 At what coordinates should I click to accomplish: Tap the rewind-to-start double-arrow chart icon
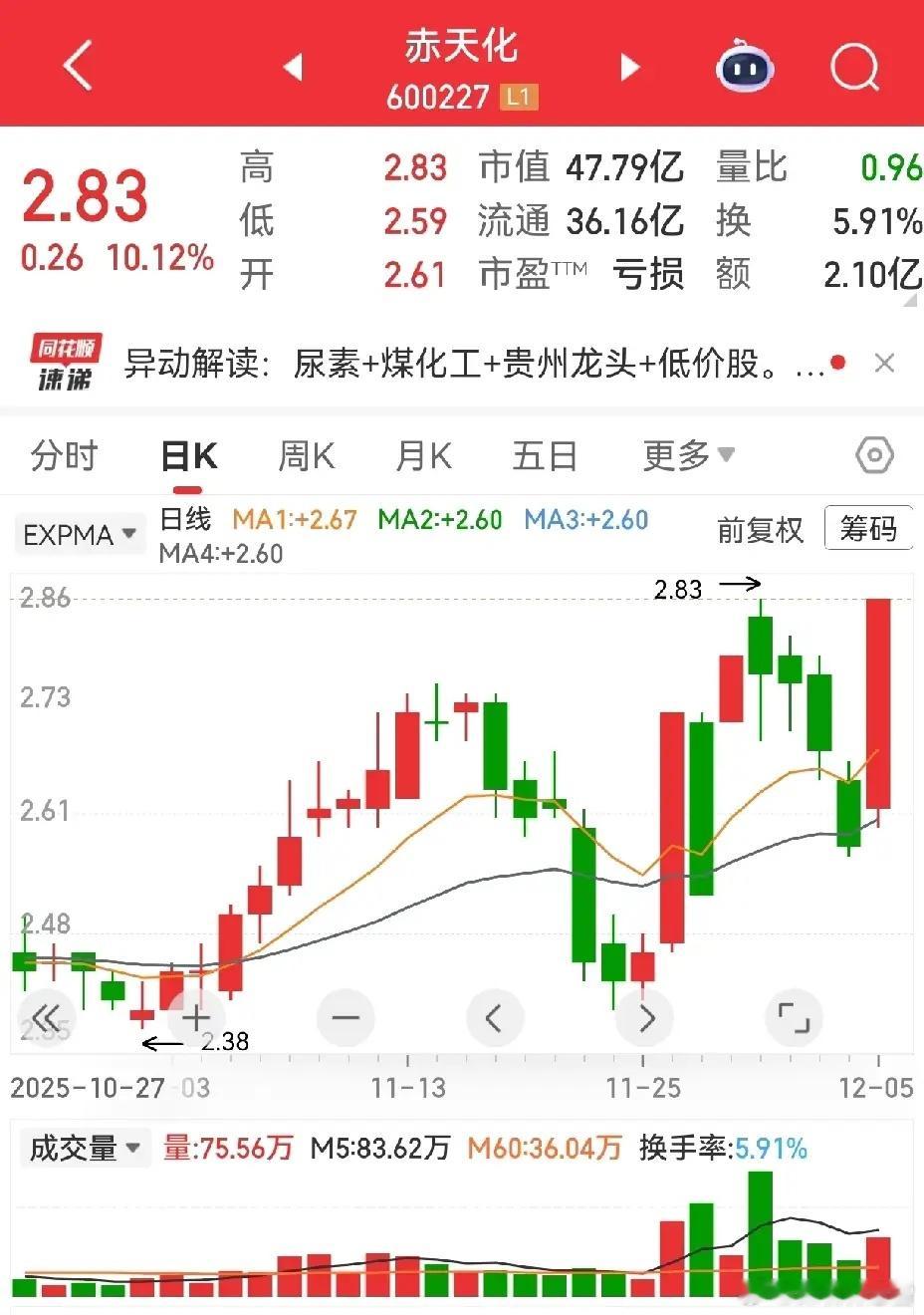pos(46,1018)
